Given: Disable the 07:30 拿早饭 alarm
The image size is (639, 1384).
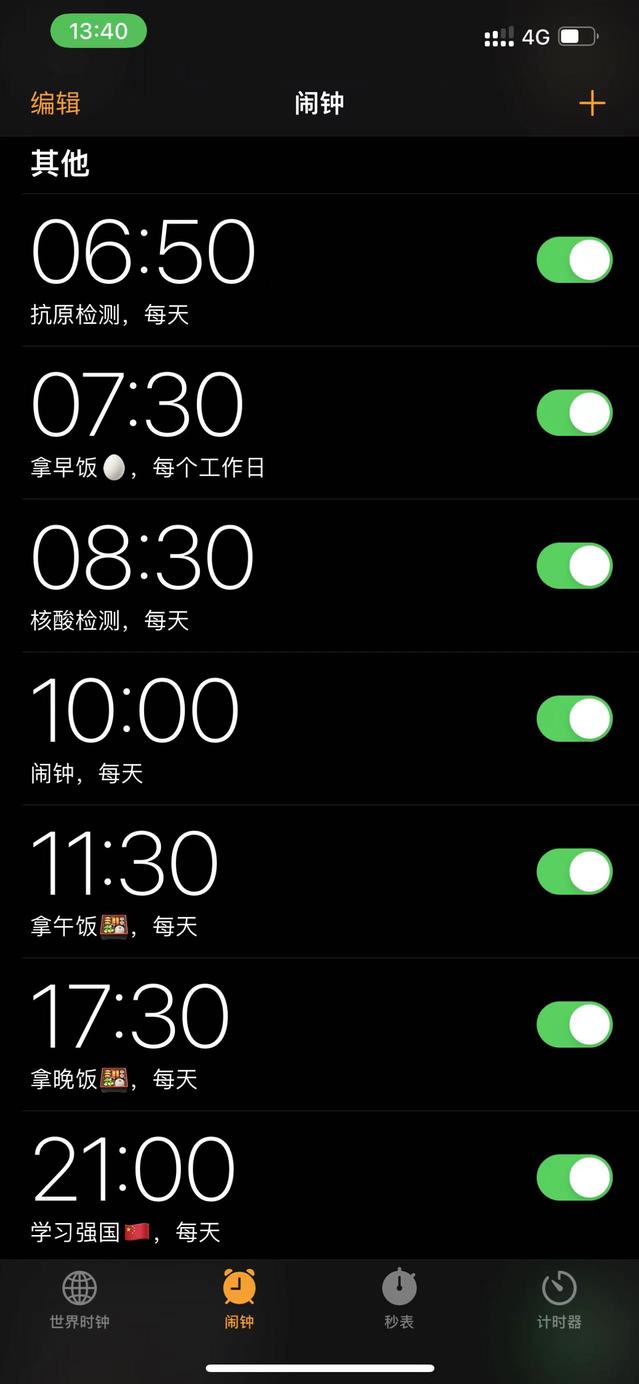Looking at the screenshot, I should point(574,413).
